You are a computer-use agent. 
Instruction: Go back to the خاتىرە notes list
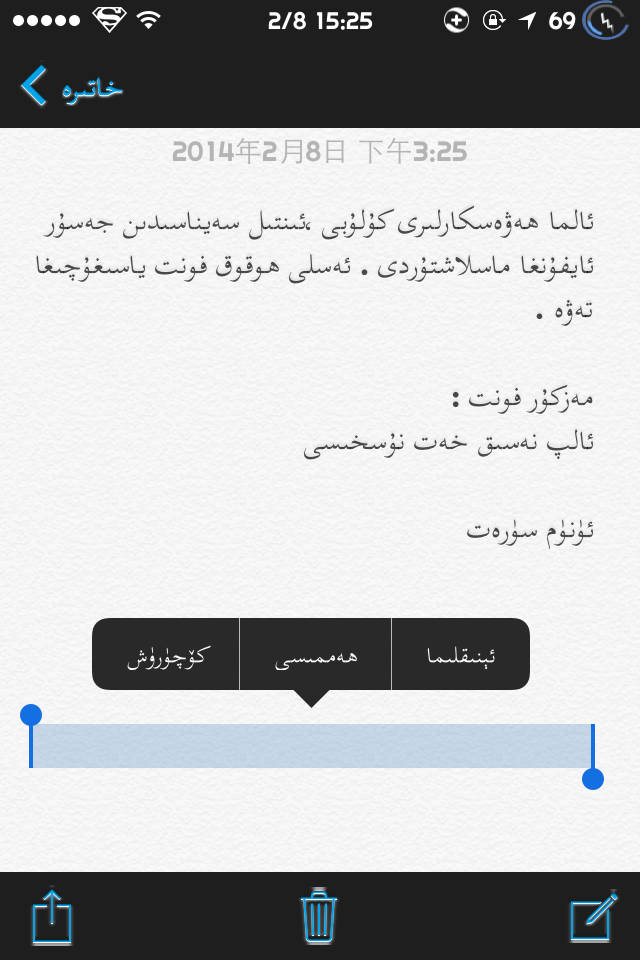click(x=70, y=87)
